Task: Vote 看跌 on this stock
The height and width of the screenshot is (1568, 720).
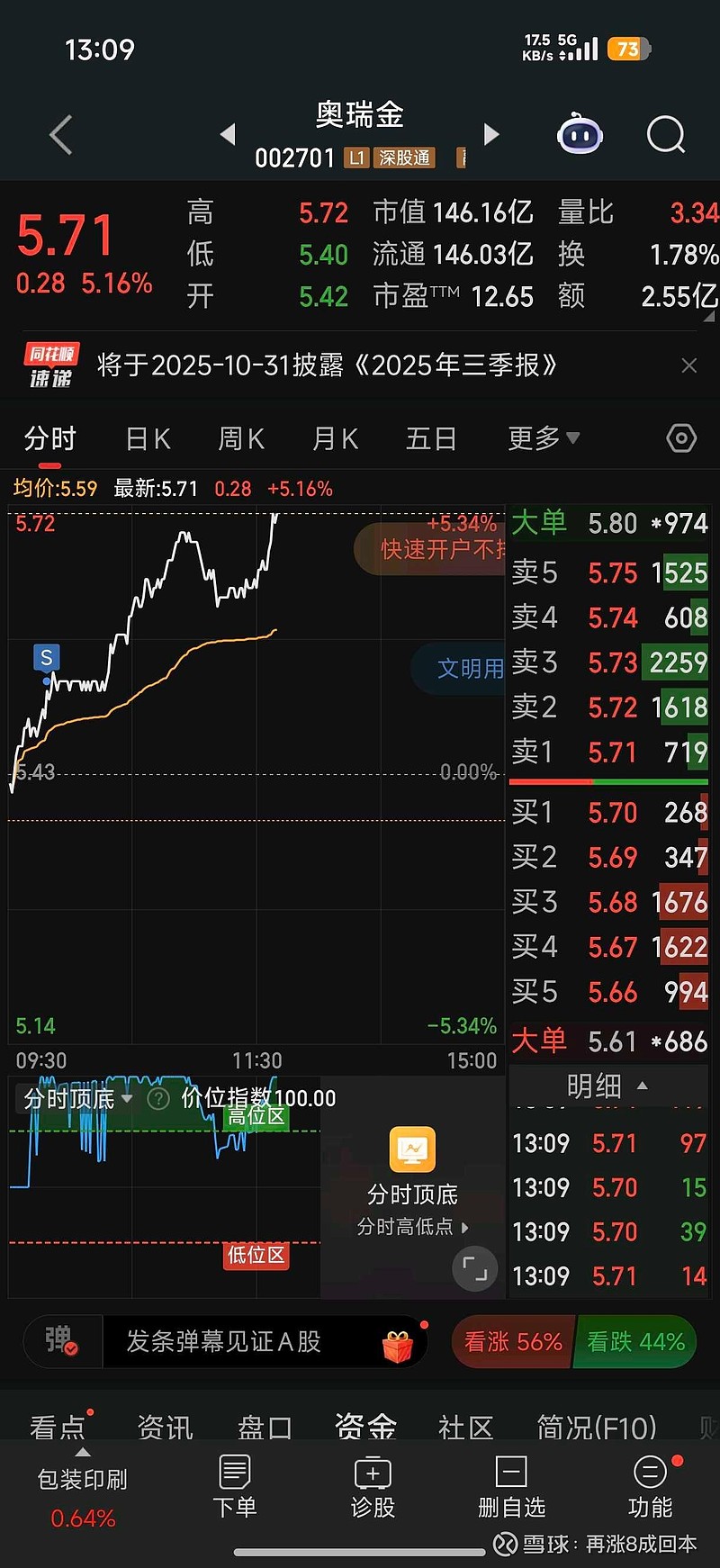Action: coord(635,1342)
